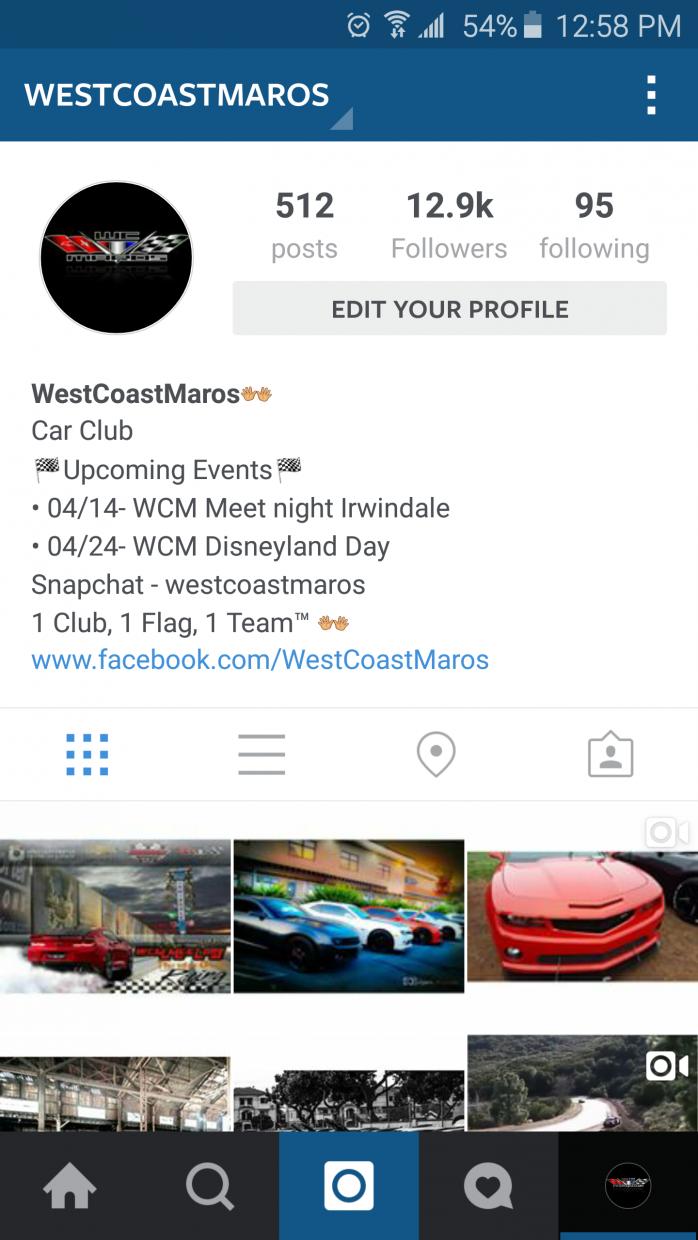Show photos of you tab
Viewport: 698px width, 1240px height.
click(610, 755)
